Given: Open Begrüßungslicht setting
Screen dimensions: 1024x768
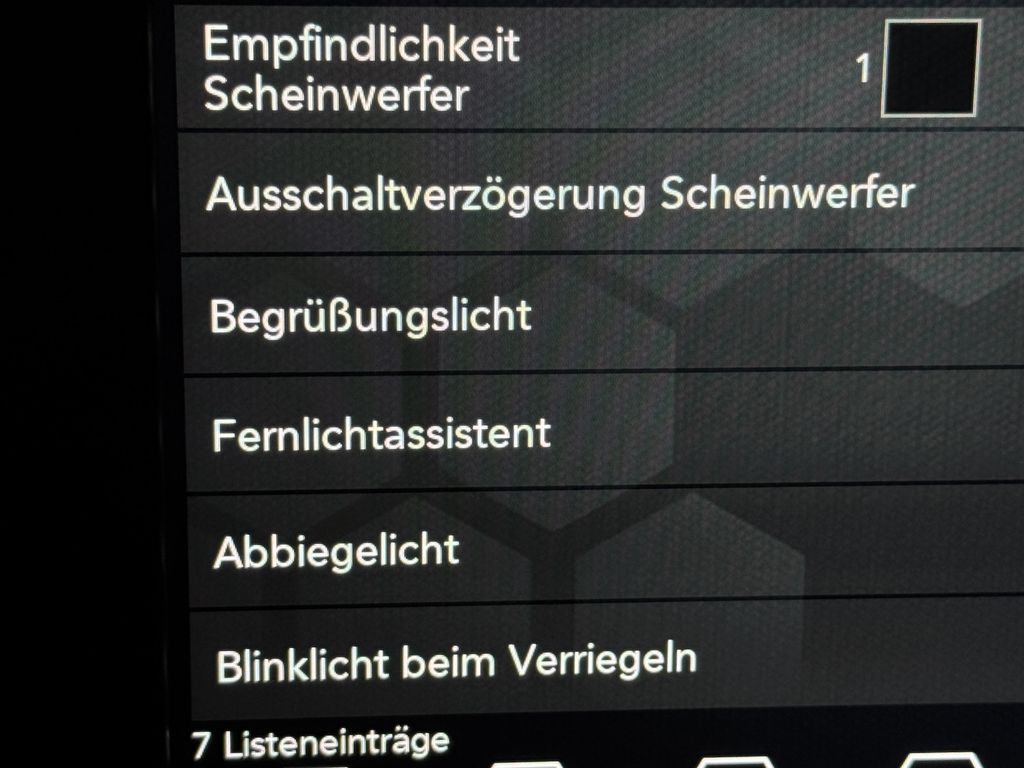Looking at the screenshot, I should coord(370,316).
